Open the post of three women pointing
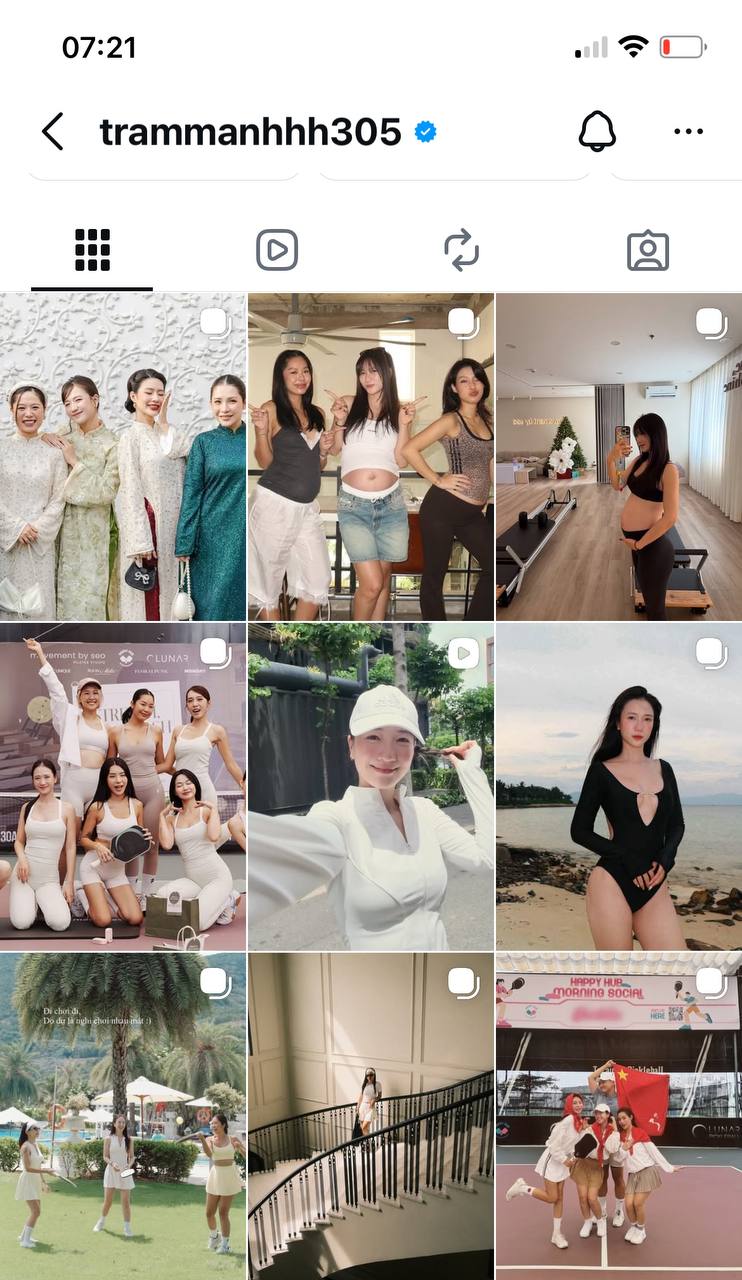This screenshot has height=1280, width=742. coord(371,456)
